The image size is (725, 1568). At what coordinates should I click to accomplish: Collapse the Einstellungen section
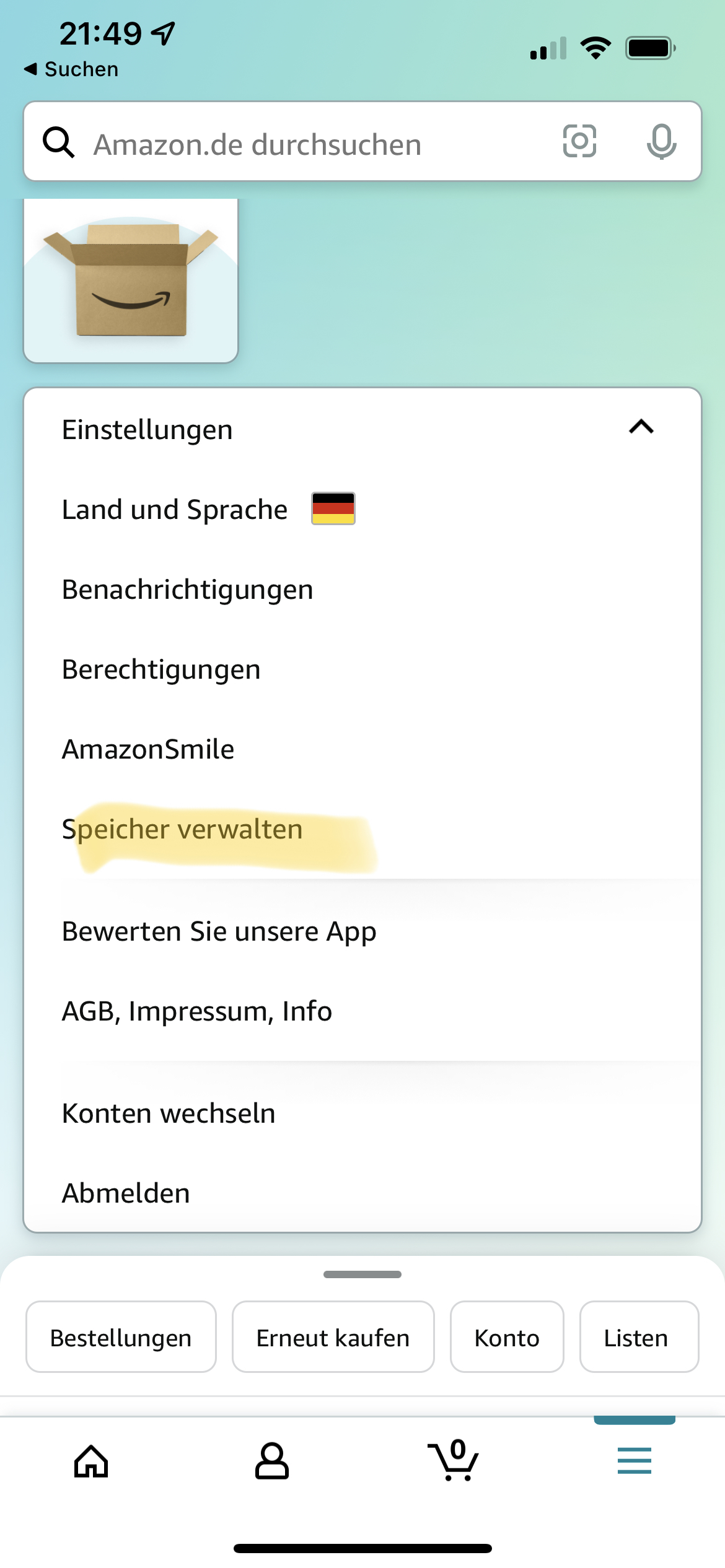pos(641,427)
